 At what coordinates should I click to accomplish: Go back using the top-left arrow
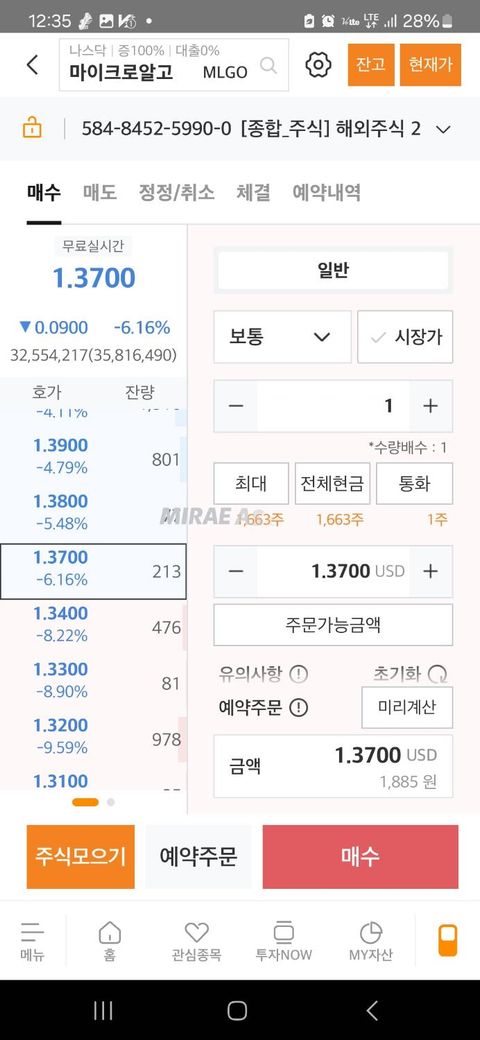(x=32, y=64)
